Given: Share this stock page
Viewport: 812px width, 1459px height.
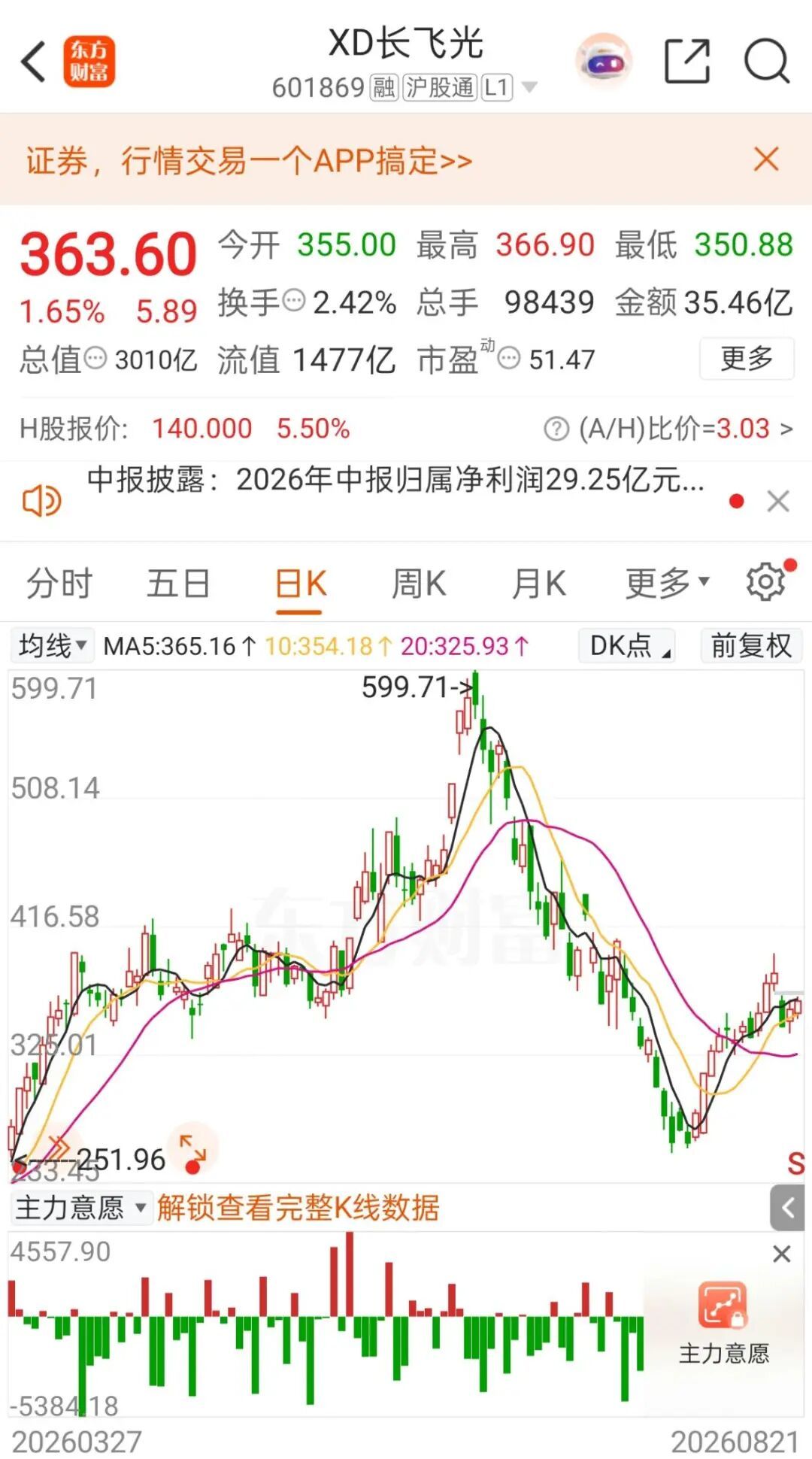Looking at the screenshot, I should click(x=687, y=62).
